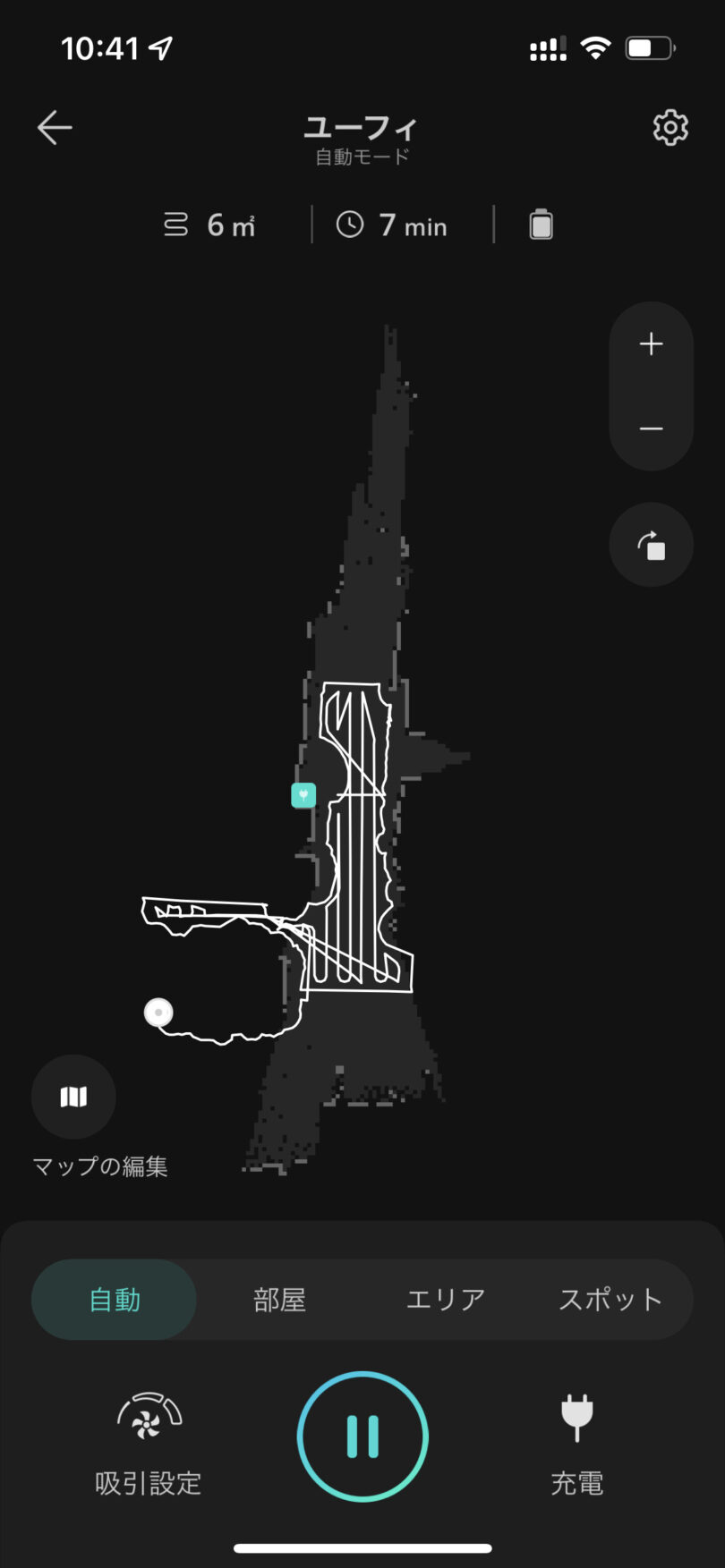725x1568 pixels.
Task: Open the settings gear
Action: click(x=670, y=128)
